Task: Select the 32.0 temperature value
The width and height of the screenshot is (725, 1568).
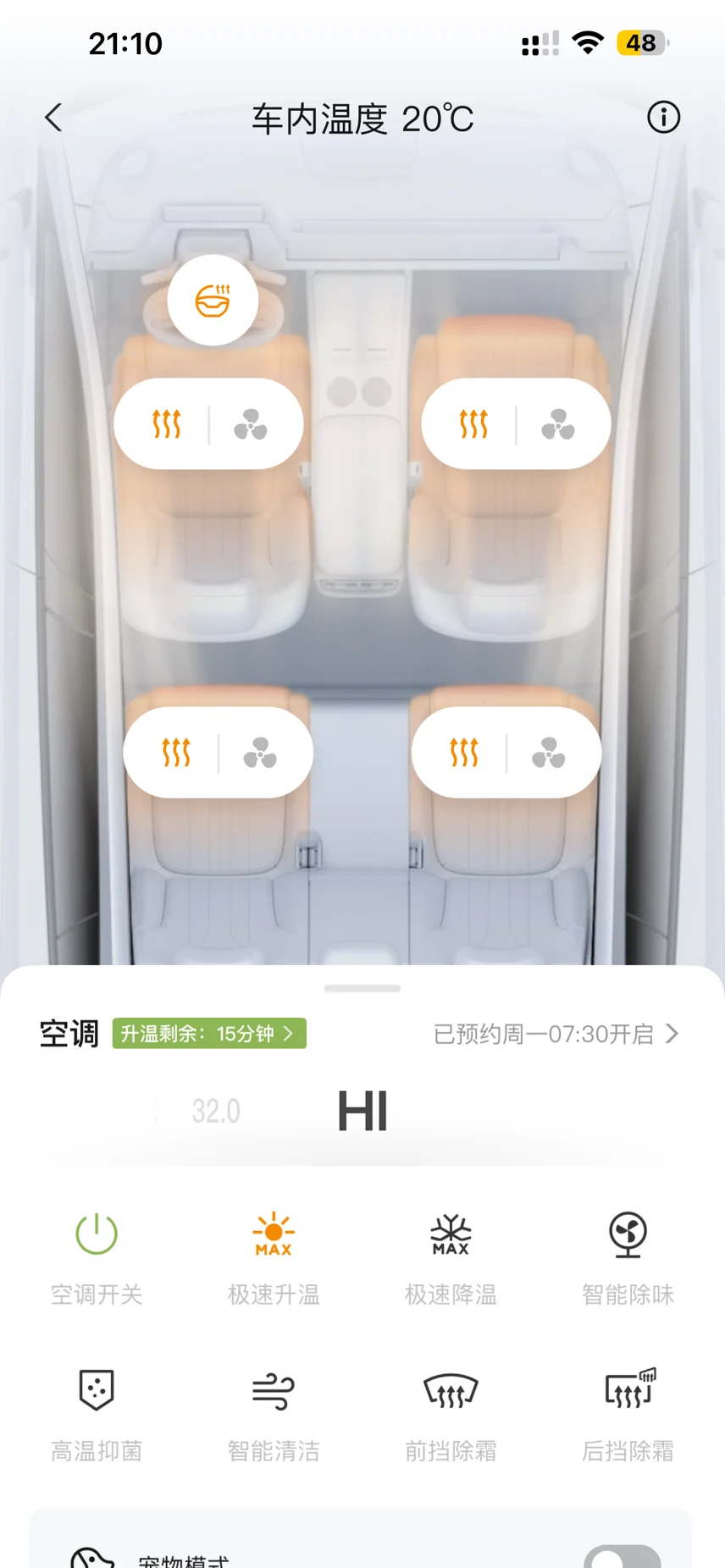Action: 216,1111
